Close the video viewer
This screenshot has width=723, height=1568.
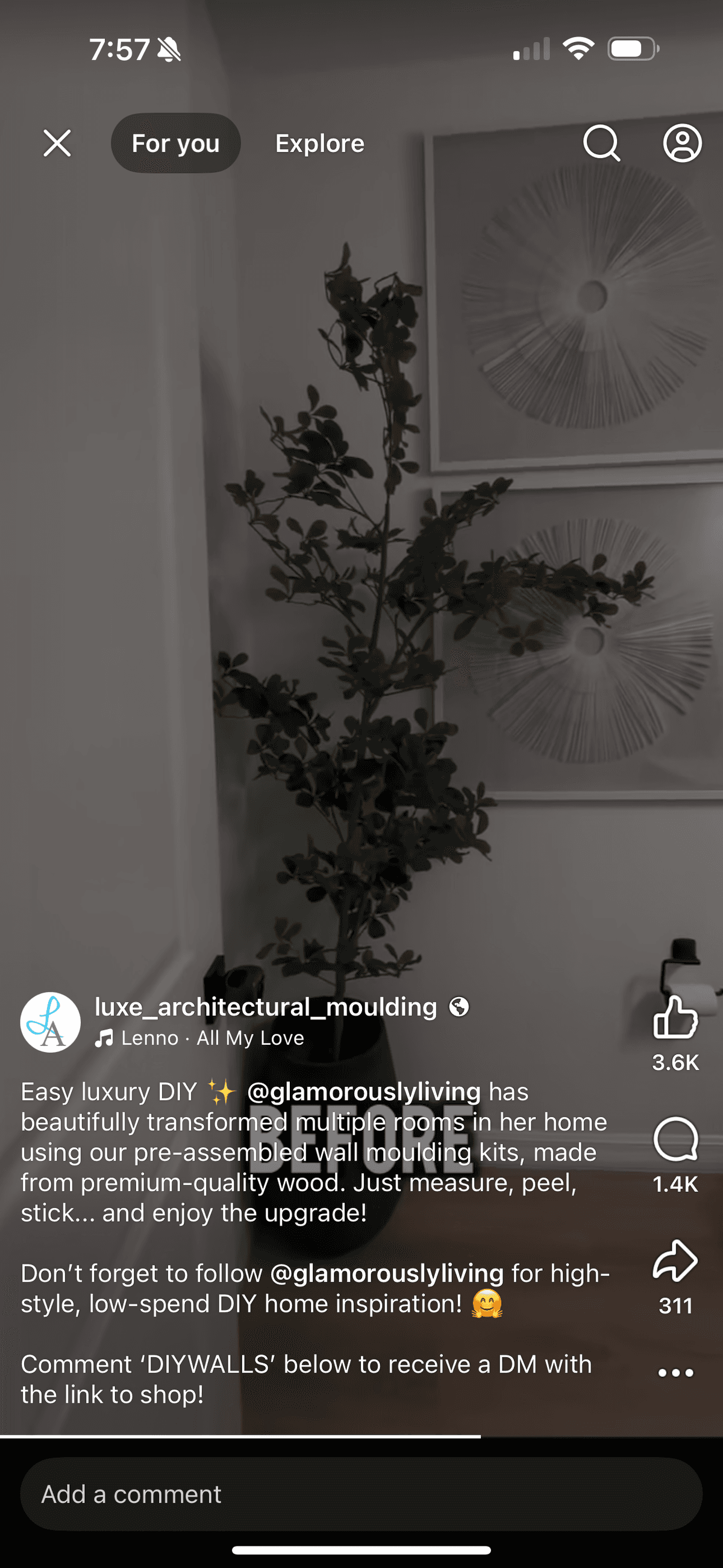[57, 143]
